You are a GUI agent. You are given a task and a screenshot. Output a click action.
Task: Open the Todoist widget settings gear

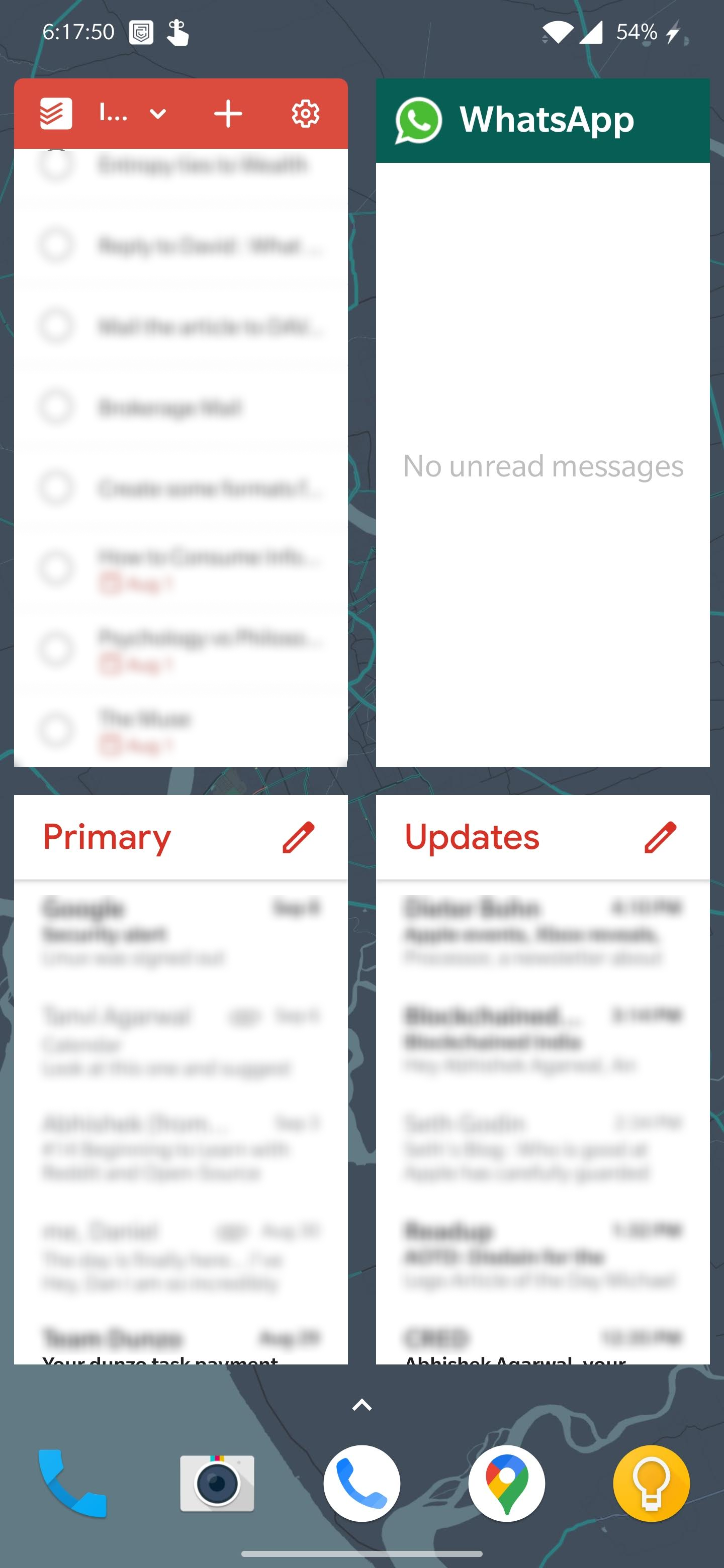coord(305,114)
